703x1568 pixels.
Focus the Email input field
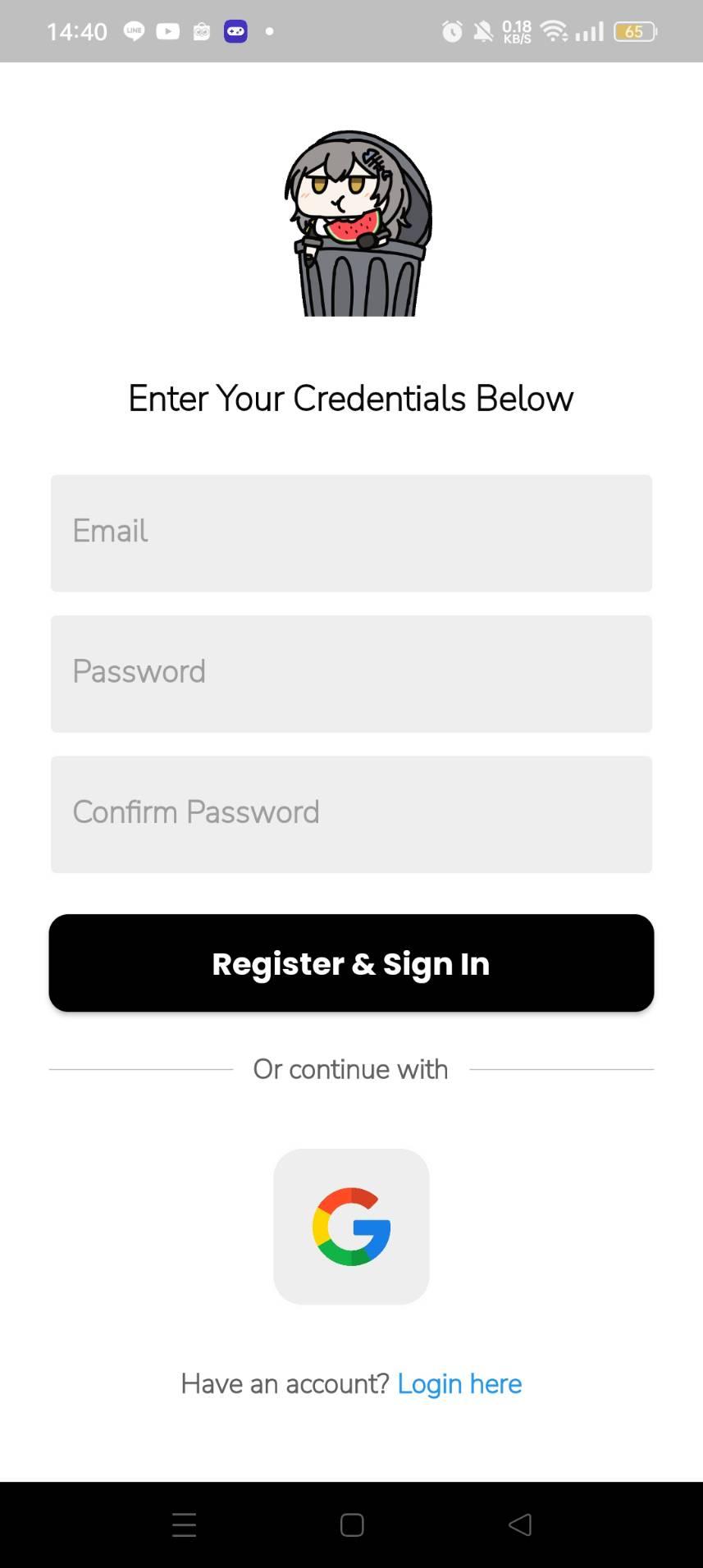point(351,533)
